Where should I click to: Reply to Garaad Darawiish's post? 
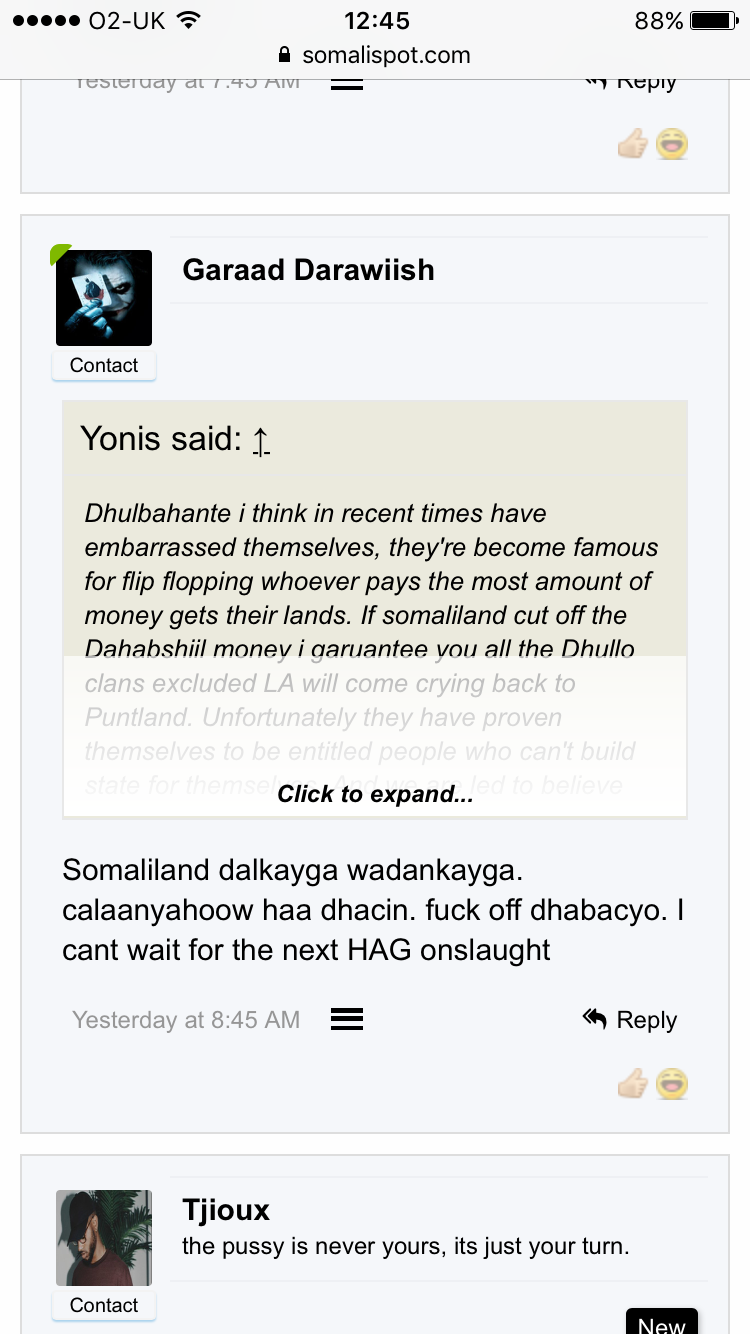point(631,1020)
